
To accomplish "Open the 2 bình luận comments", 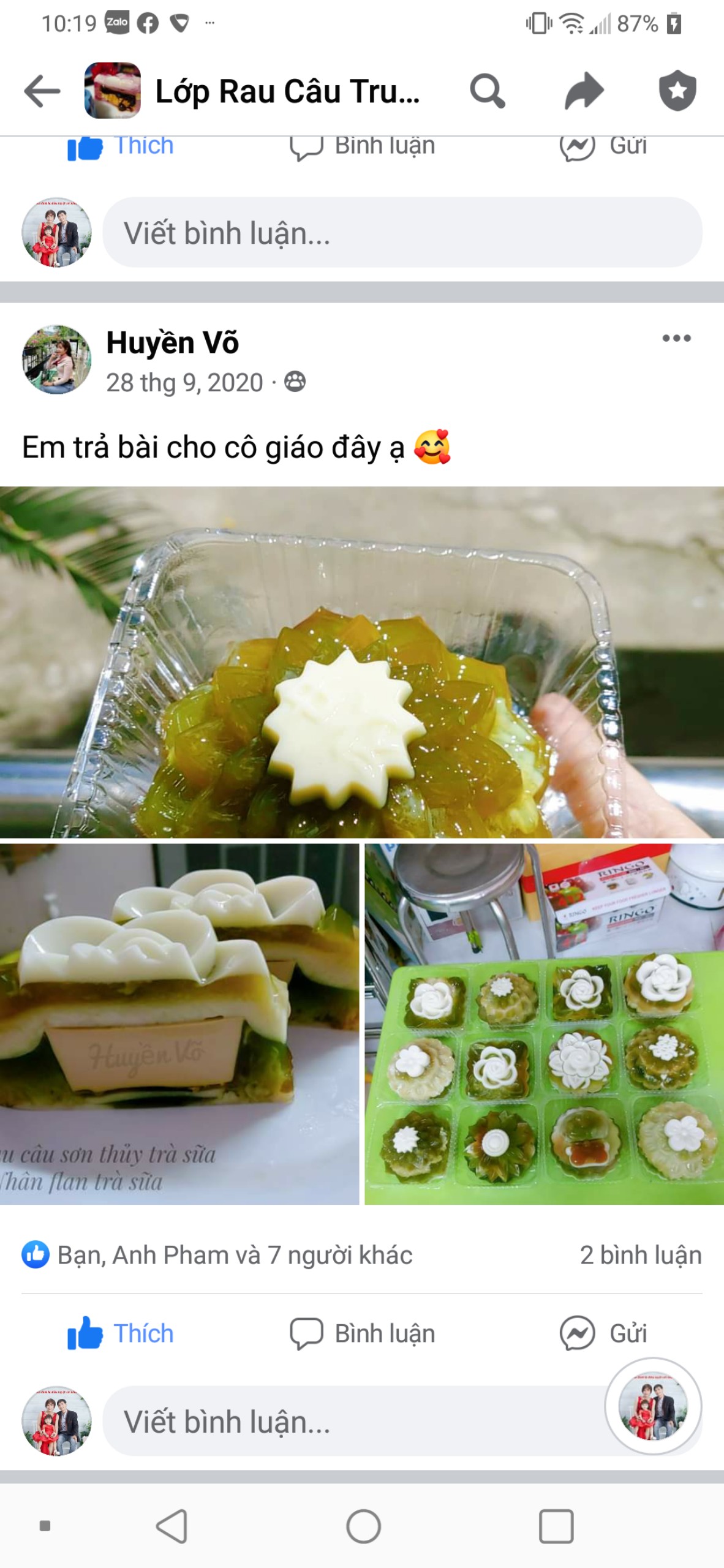I will [x=640, y=1255].
